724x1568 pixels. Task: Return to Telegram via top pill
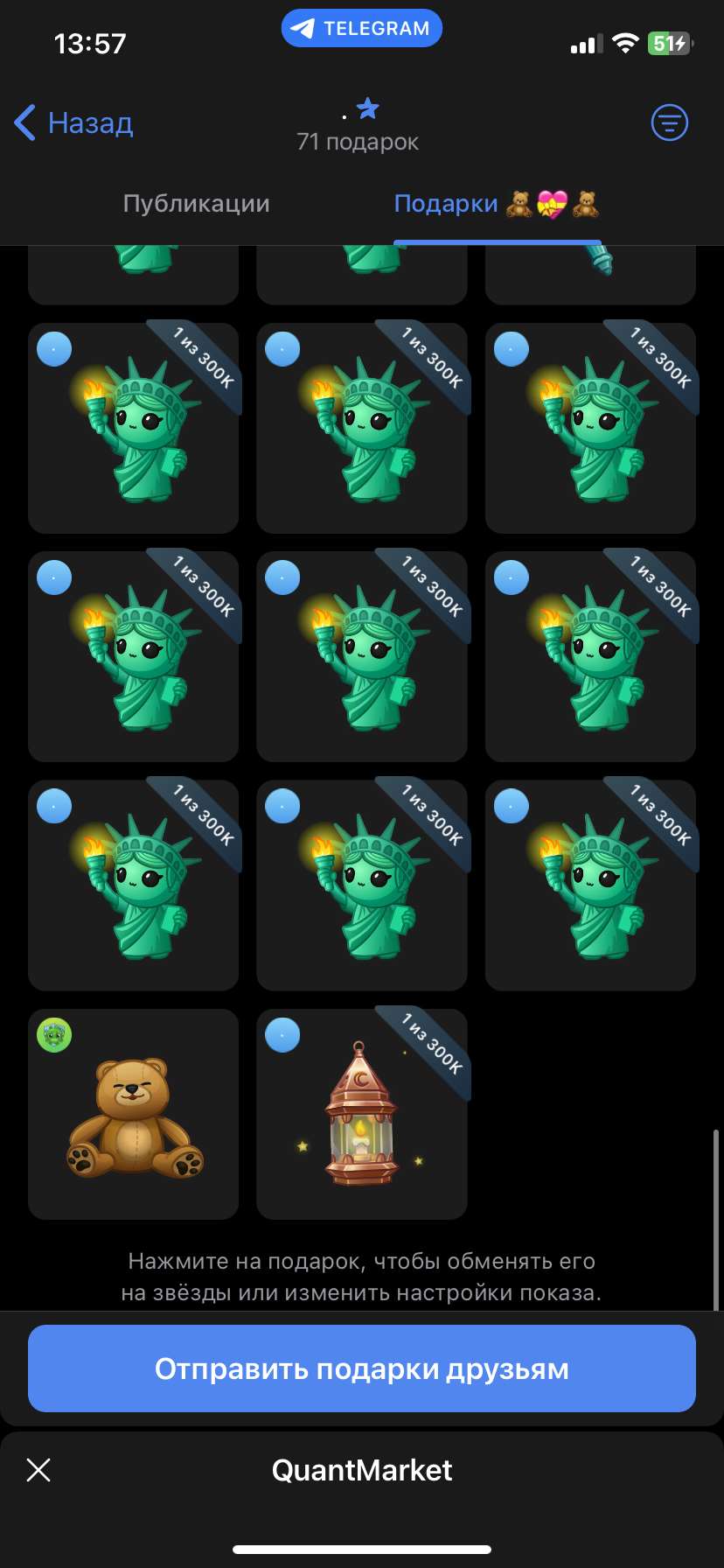pos(362,28)
